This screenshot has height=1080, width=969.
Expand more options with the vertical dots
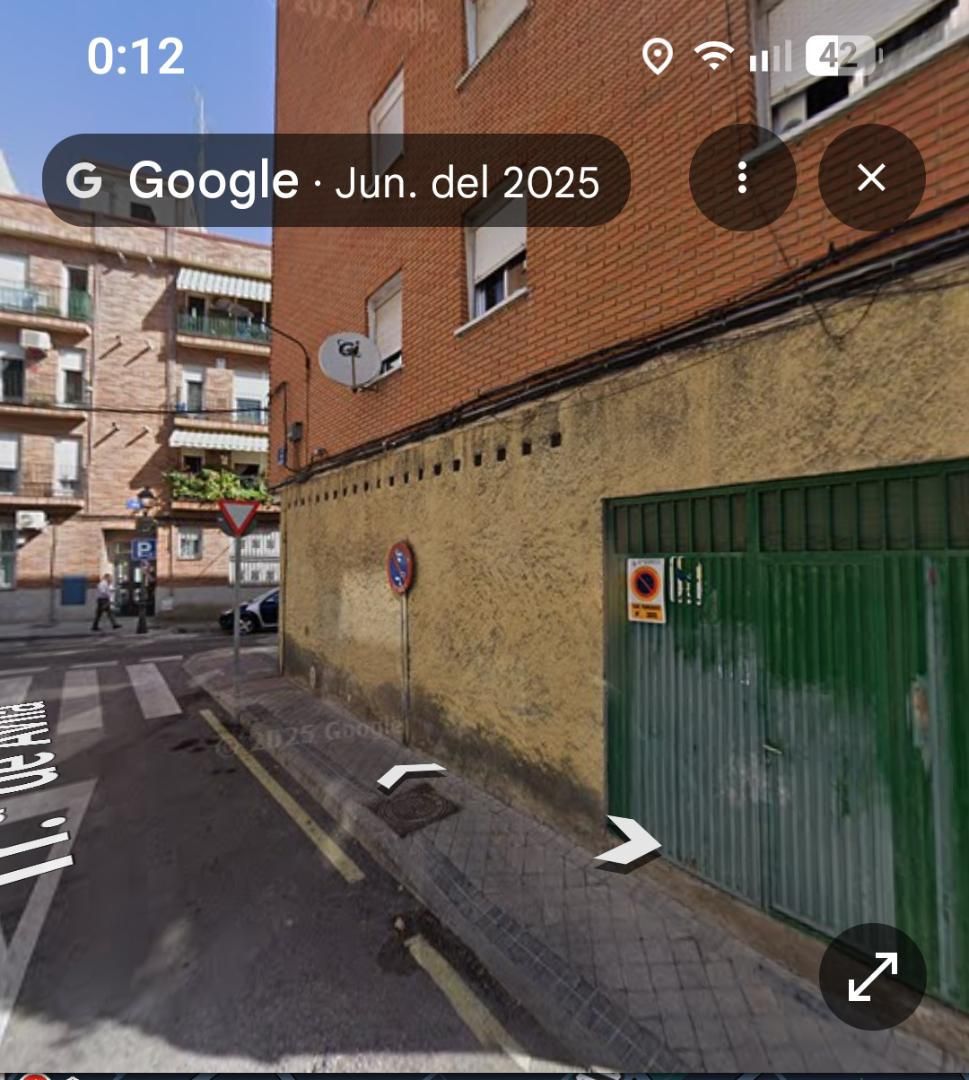click(x=744, y=177)
